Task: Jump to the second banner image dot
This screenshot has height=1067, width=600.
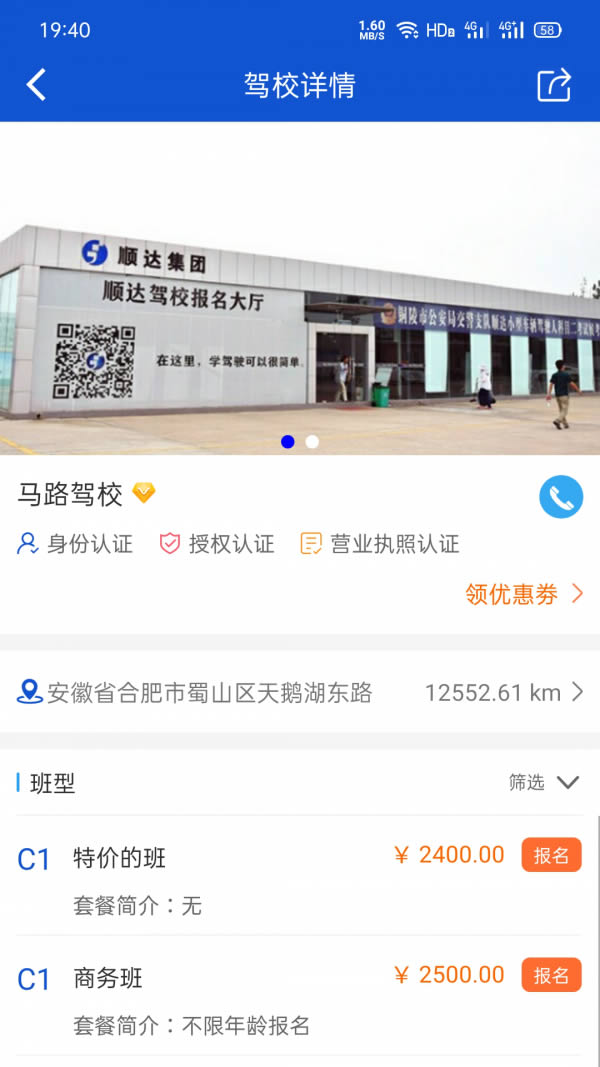Action: click(x=312, y=442)
